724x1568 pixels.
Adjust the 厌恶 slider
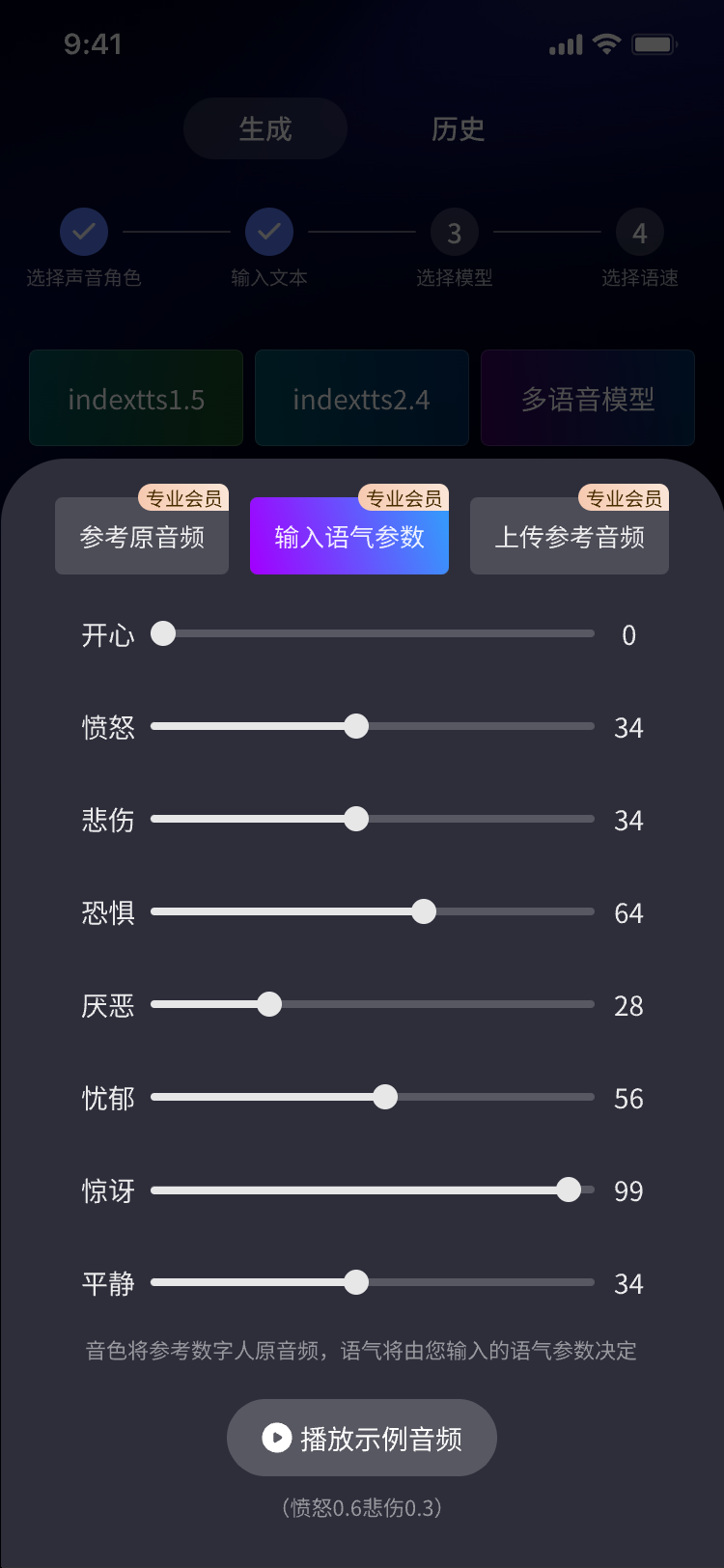pos(269,1004)
